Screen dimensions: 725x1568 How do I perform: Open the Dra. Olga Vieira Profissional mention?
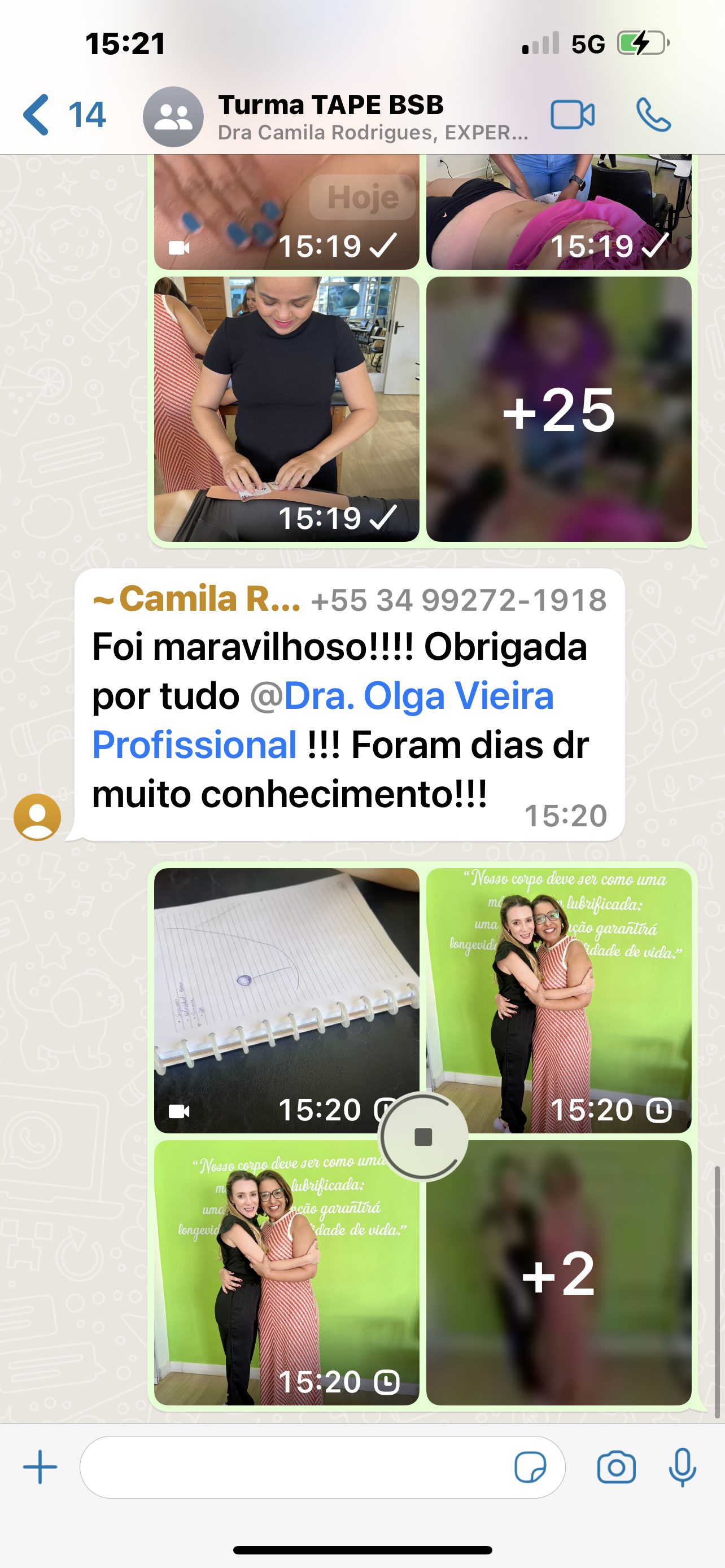[323, 720]
